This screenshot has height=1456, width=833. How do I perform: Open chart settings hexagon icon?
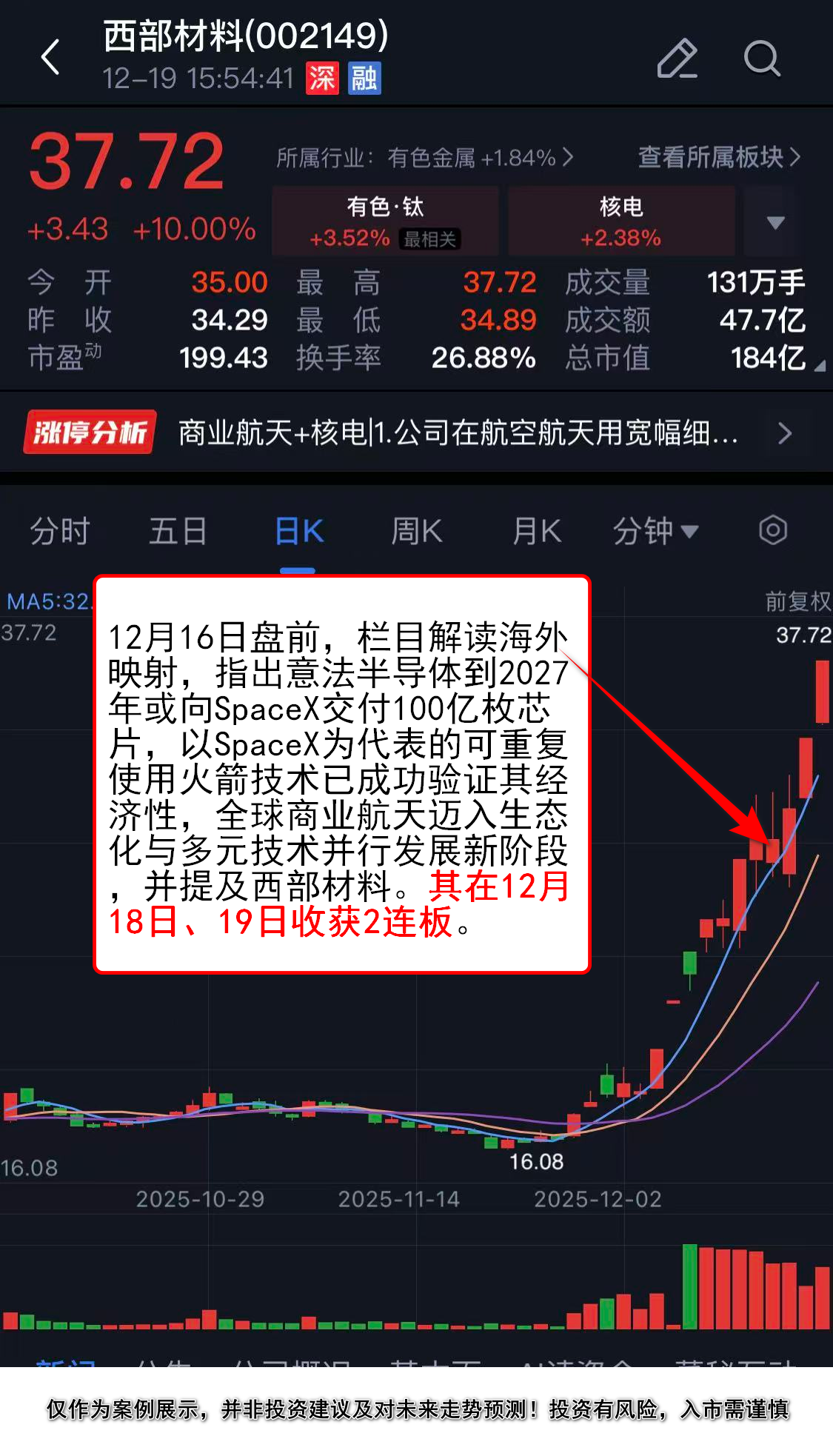point(772,530)
